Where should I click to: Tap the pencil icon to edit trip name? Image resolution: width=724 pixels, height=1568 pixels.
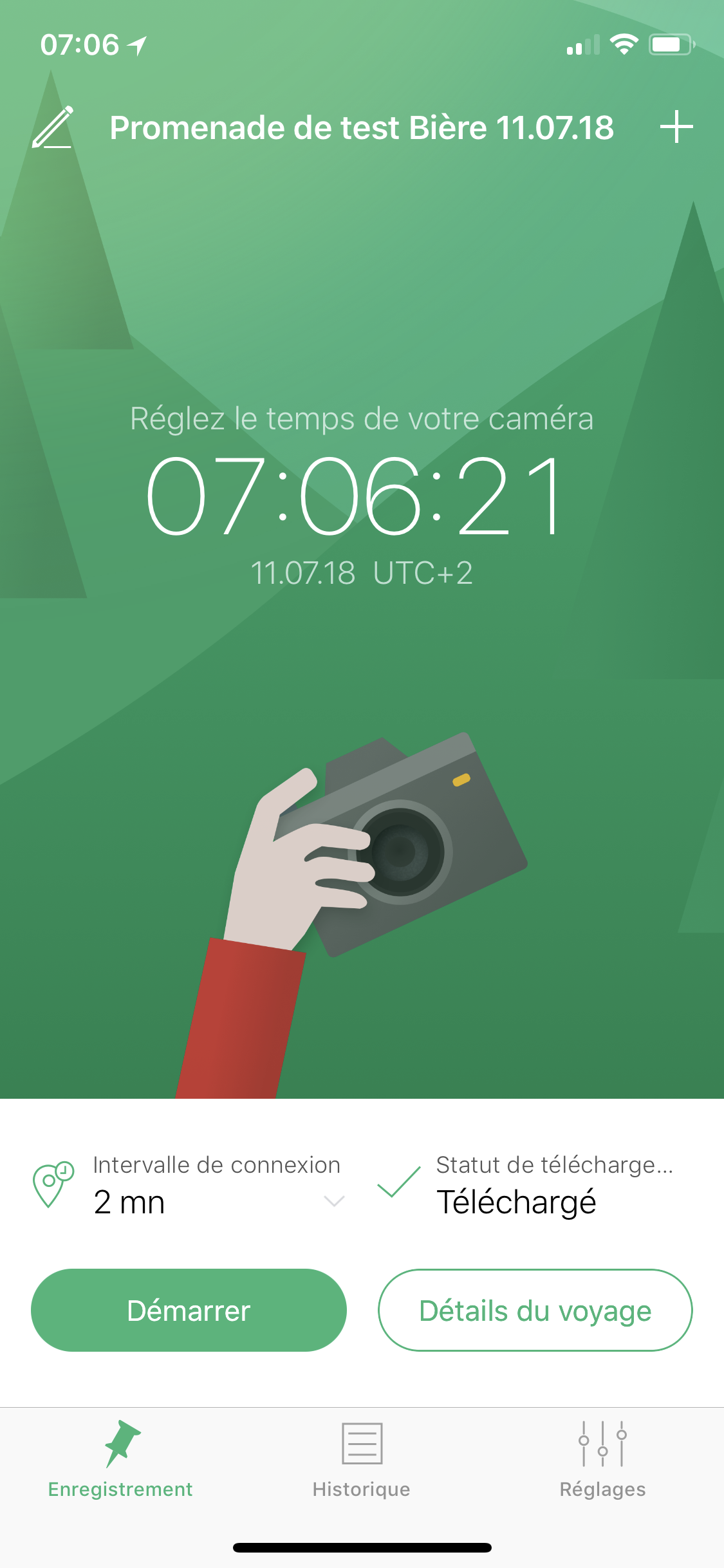pyautogui.click(x=53, y=127)
